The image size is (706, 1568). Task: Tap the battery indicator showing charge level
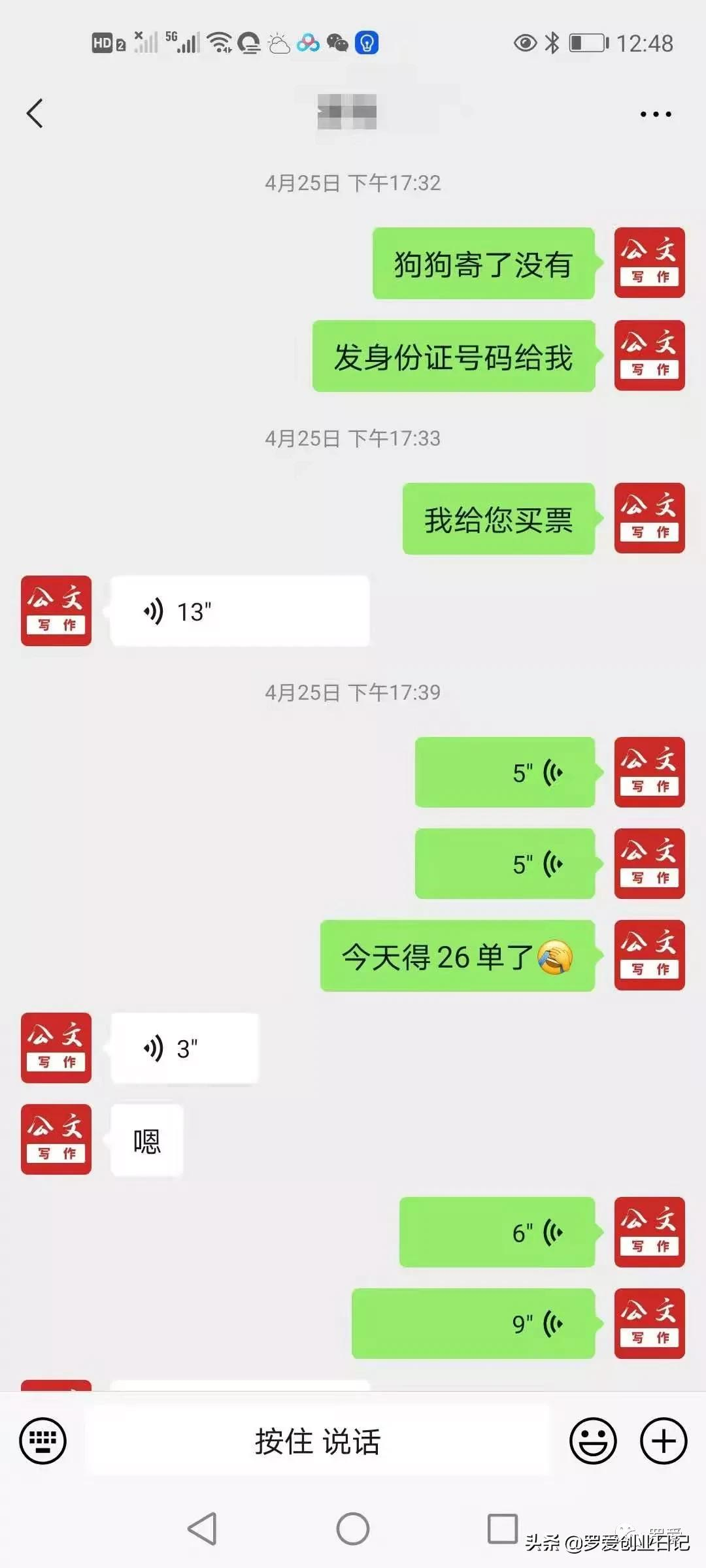coord(587,42)
